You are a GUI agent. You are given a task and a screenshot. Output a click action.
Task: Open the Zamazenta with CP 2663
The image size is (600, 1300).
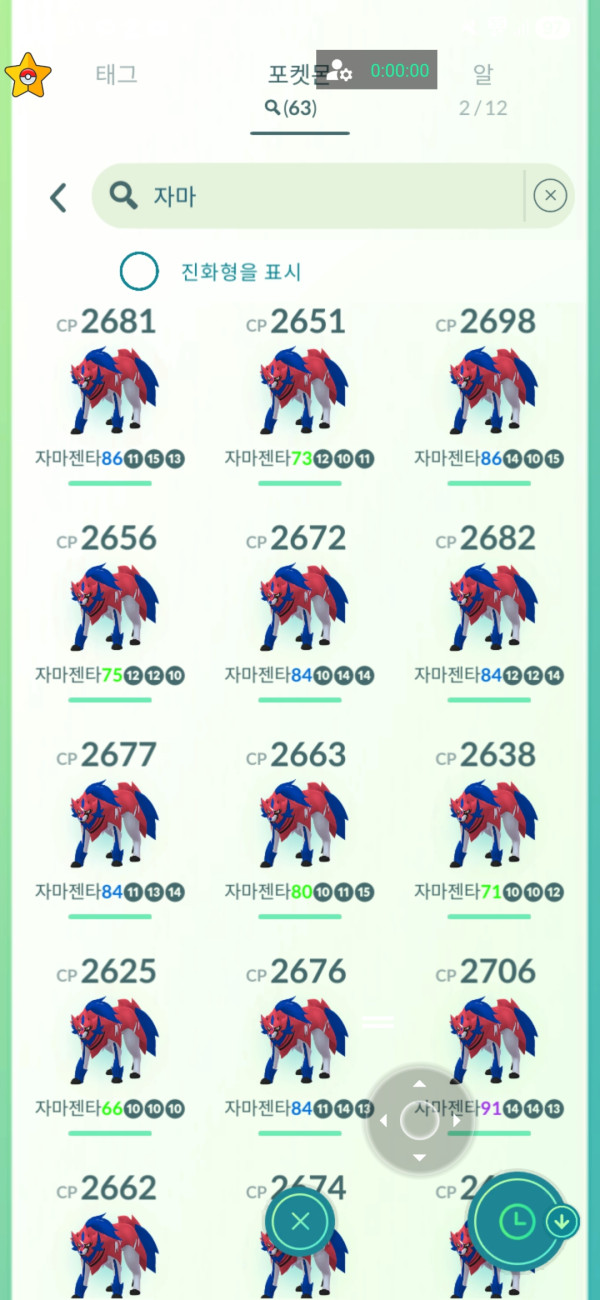299,823
